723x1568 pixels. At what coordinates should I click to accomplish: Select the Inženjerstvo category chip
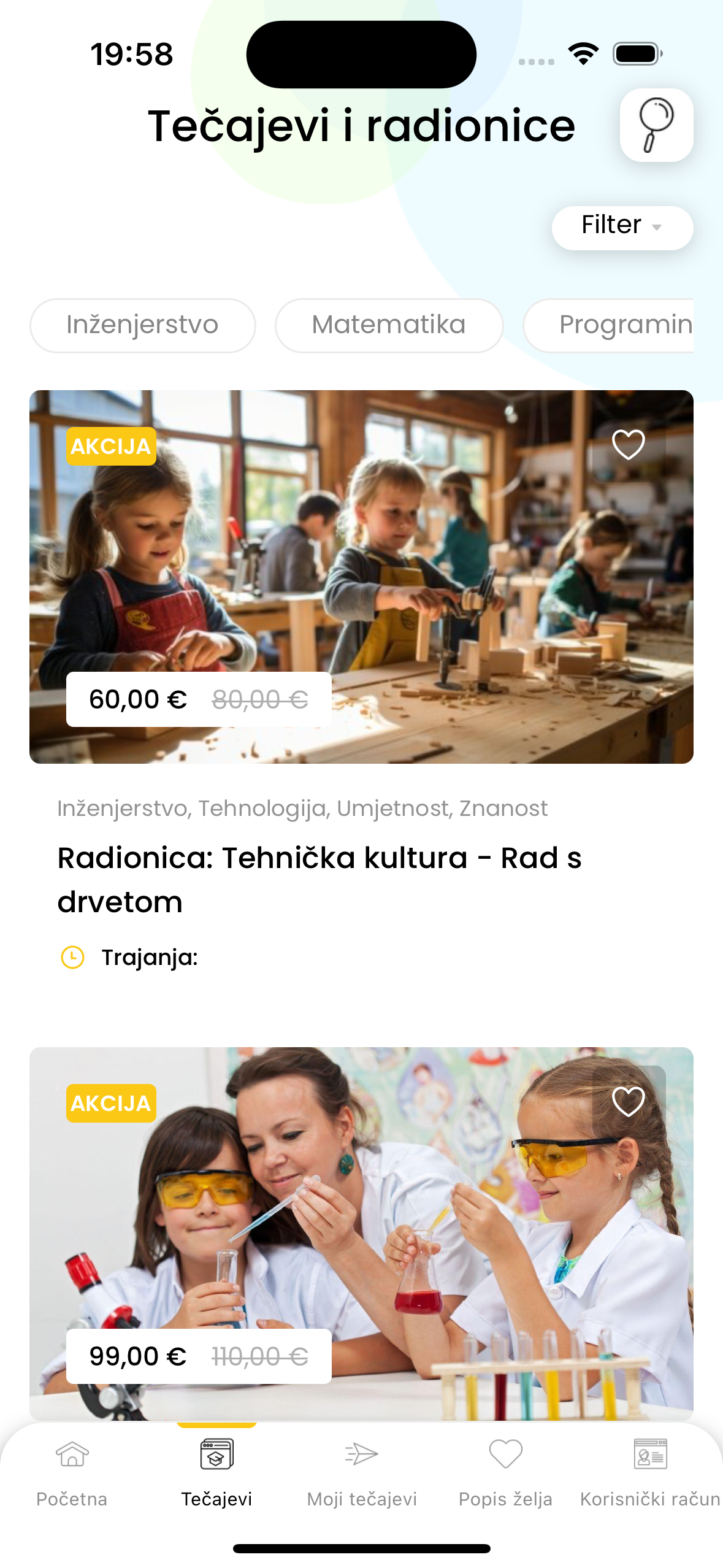coord(142,325)
